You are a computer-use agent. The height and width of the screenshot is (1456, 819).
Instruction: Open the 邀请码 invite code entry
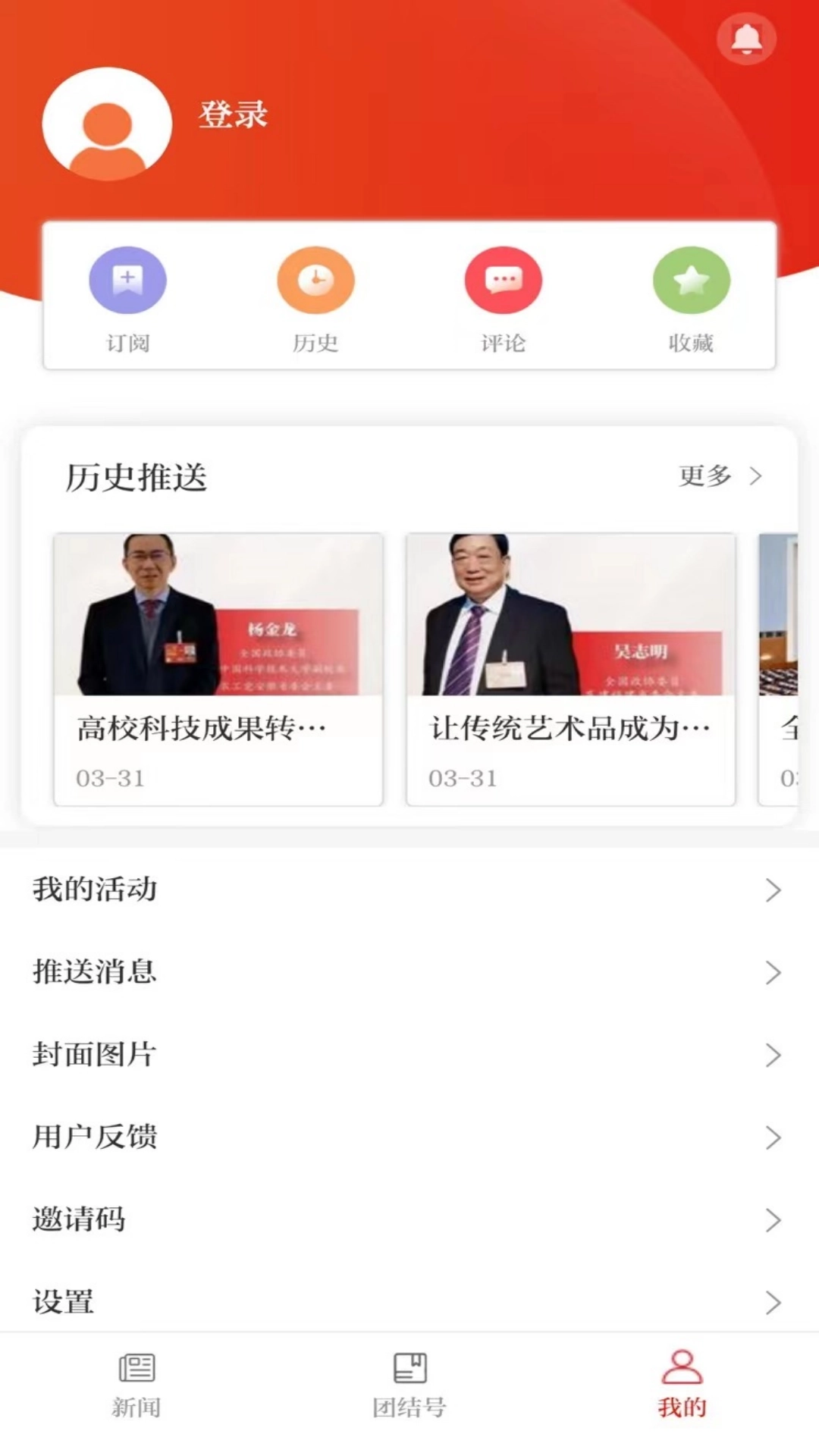409,1219
